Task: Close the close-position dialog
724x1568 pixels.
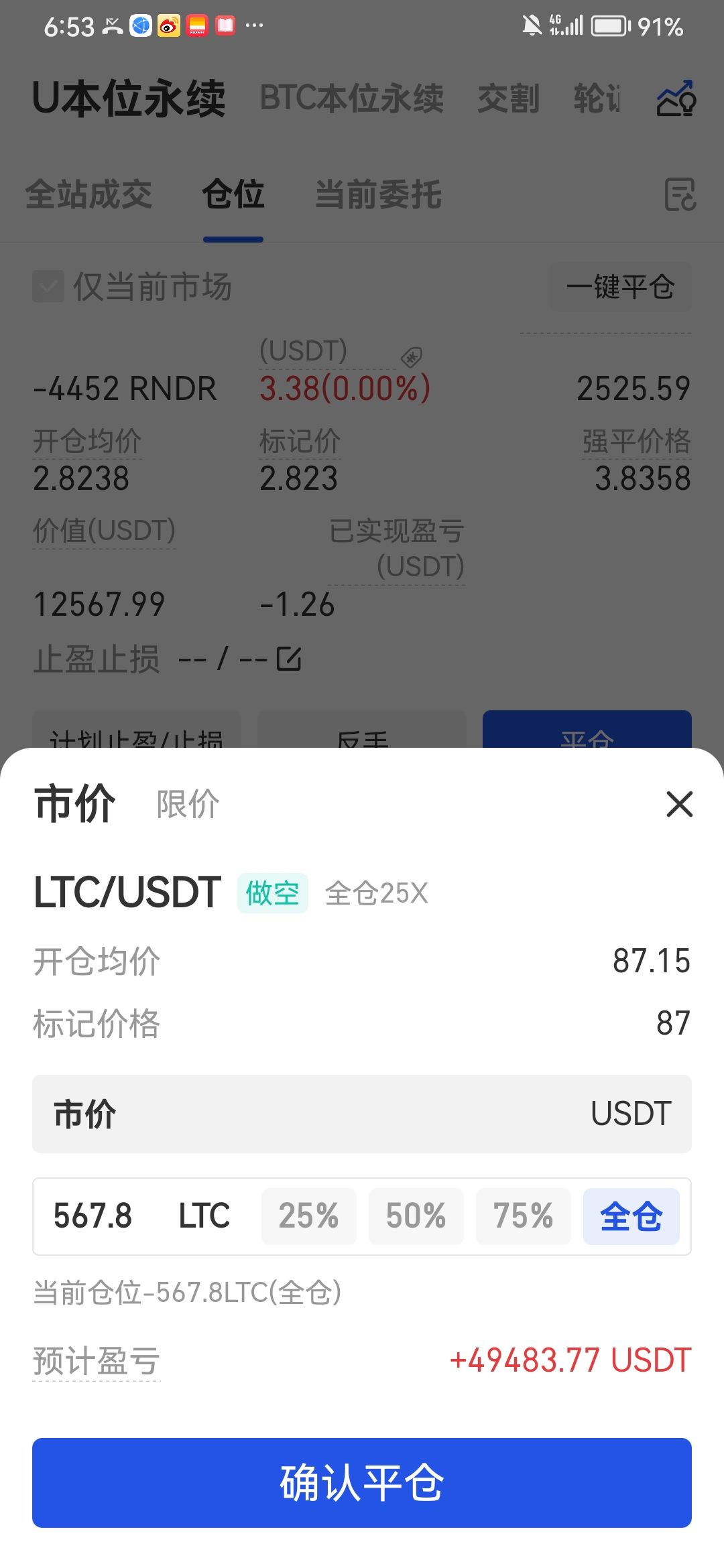Action: pos(679,804)
